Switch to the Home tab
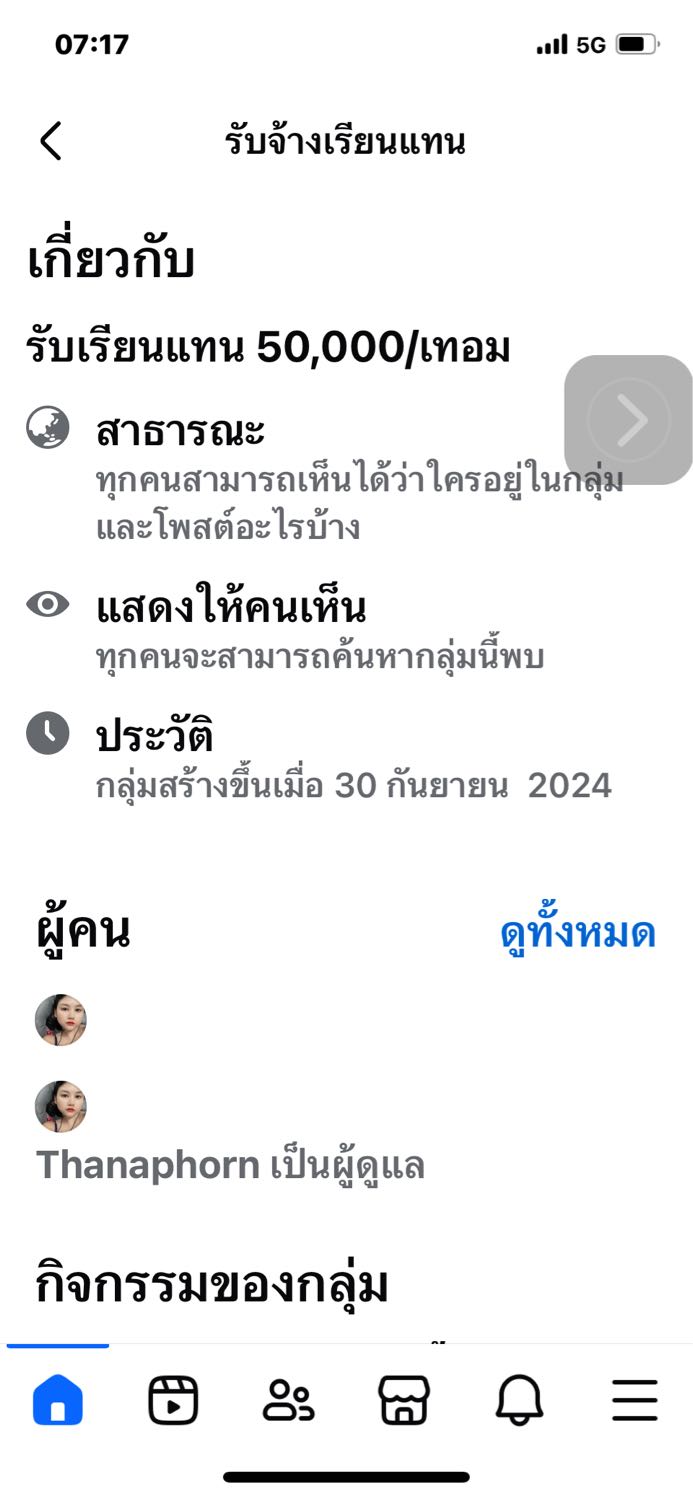Viewport: 693px width, 1500px height. [58, 1399]
